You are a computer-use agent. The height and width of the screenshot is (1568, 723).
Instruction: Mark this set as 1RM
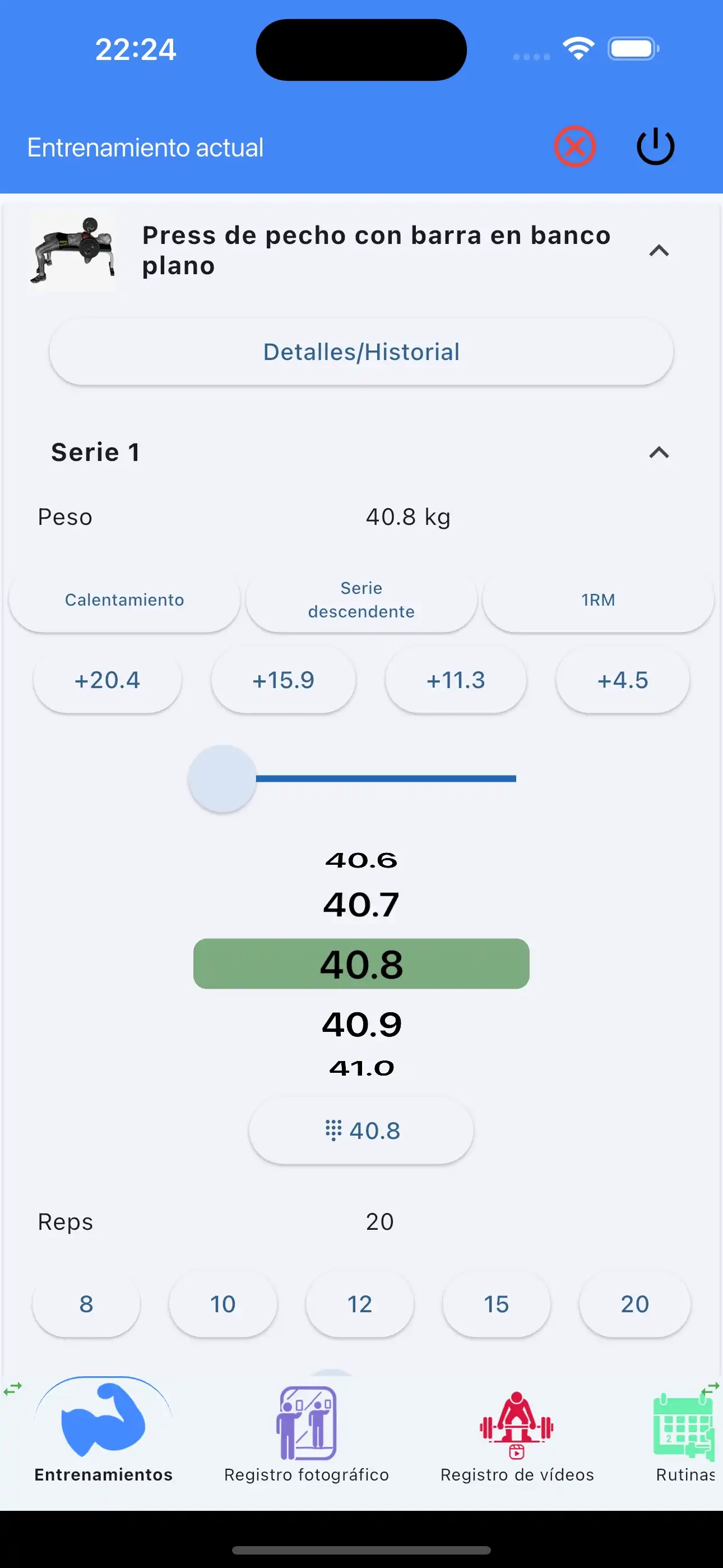coord(597,599)
